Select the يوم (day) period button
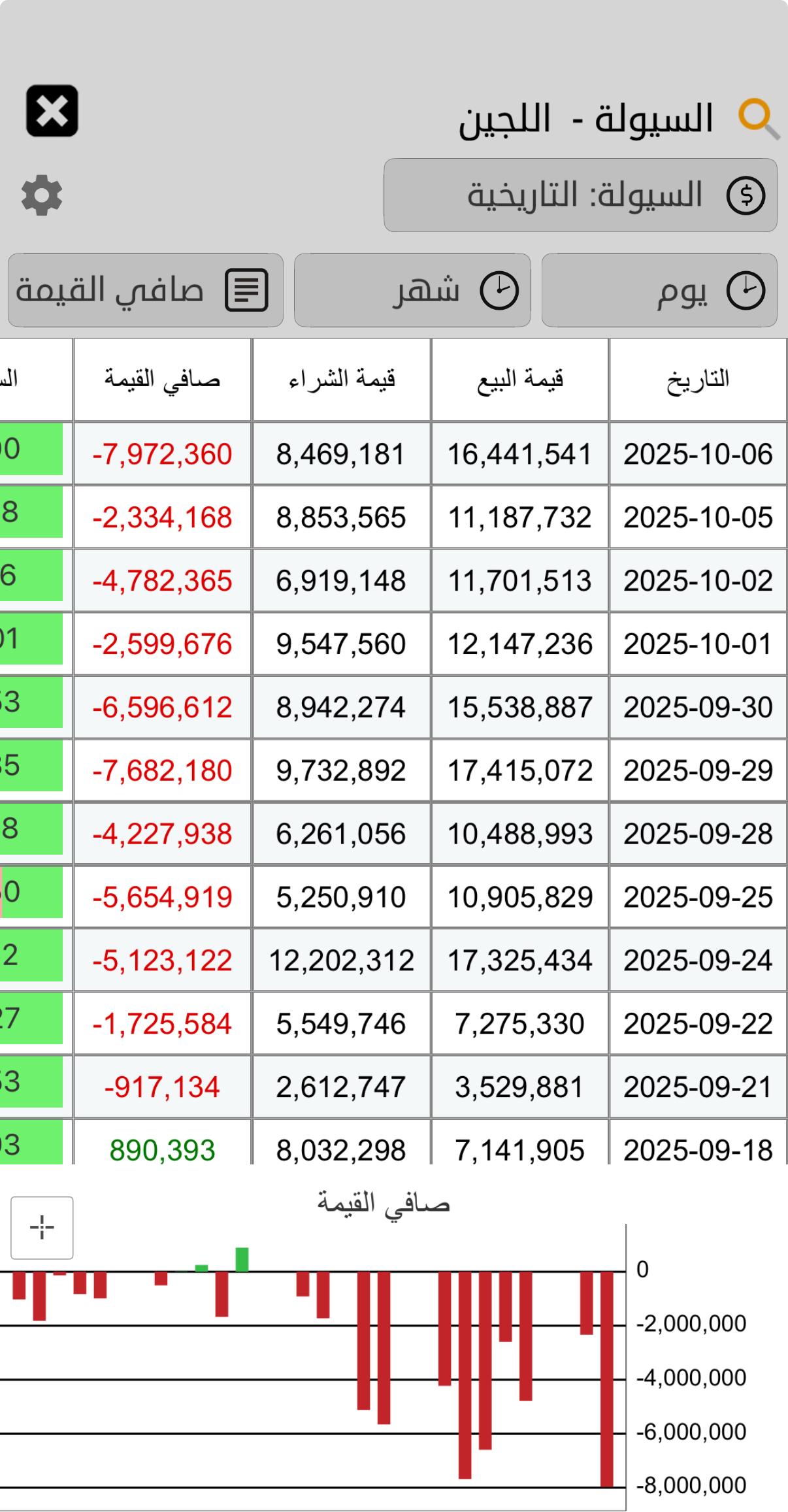 (x=659, y=290)
